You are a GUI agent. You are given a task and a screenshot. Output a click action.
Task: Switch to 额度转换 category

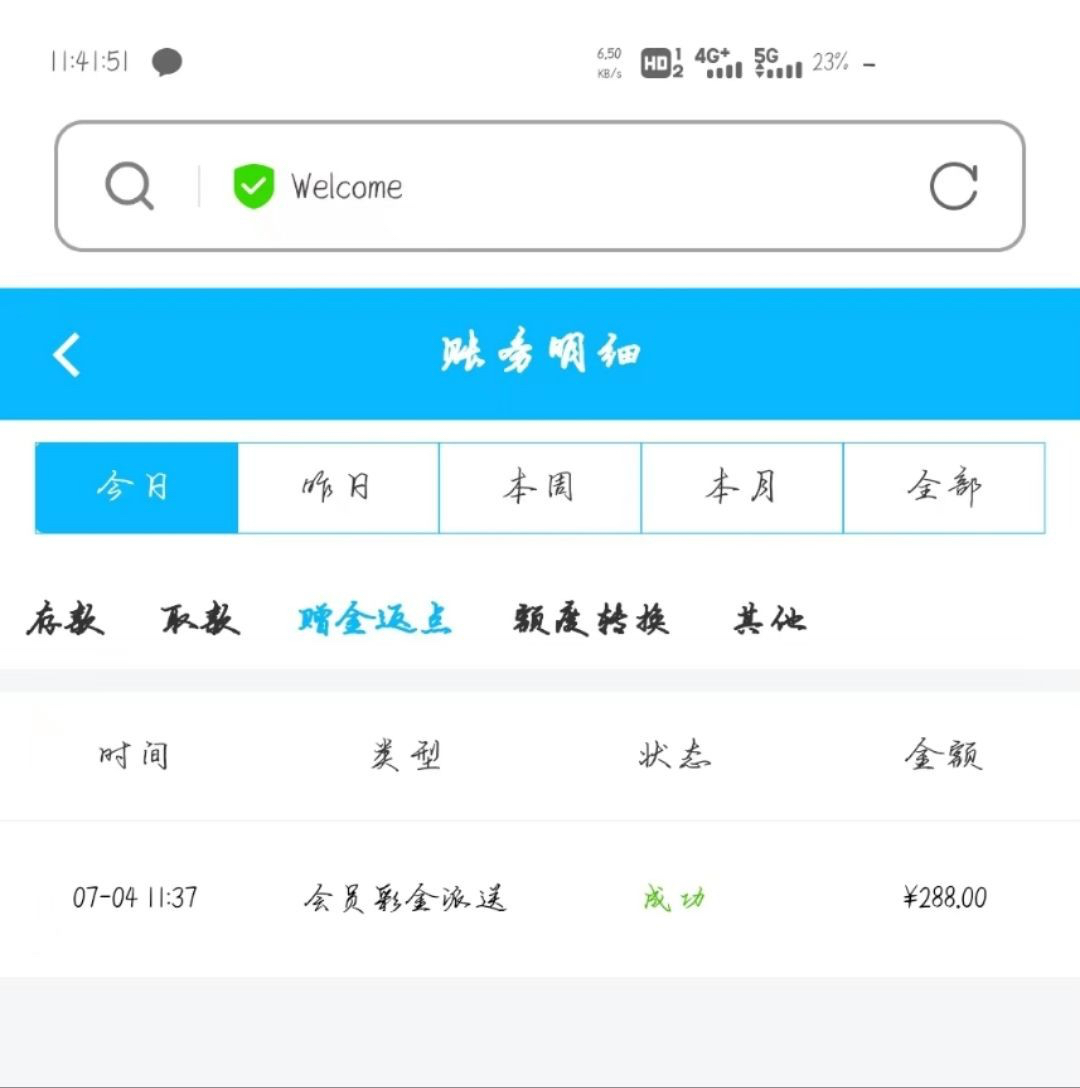tap(591, 620)
